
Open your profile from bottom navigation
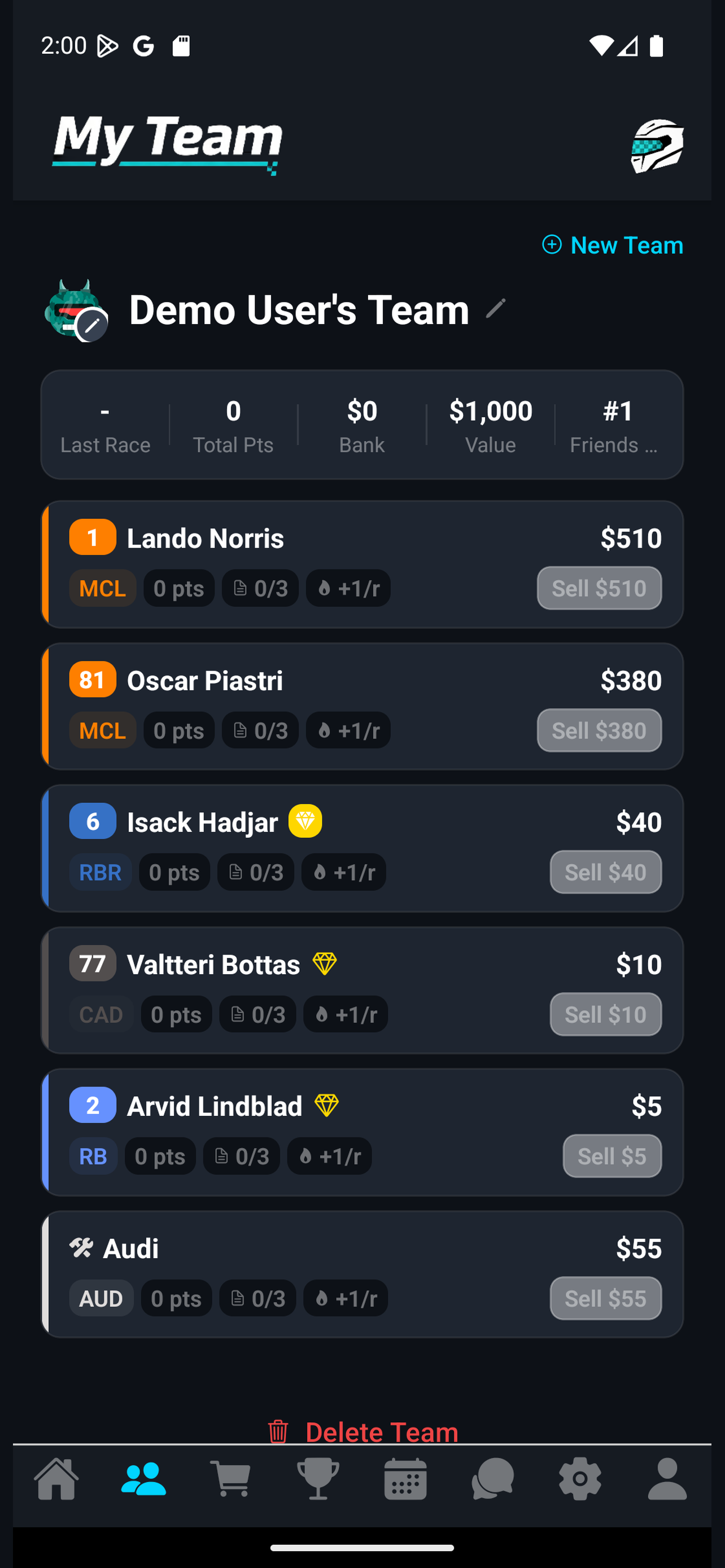[667, 1481]
